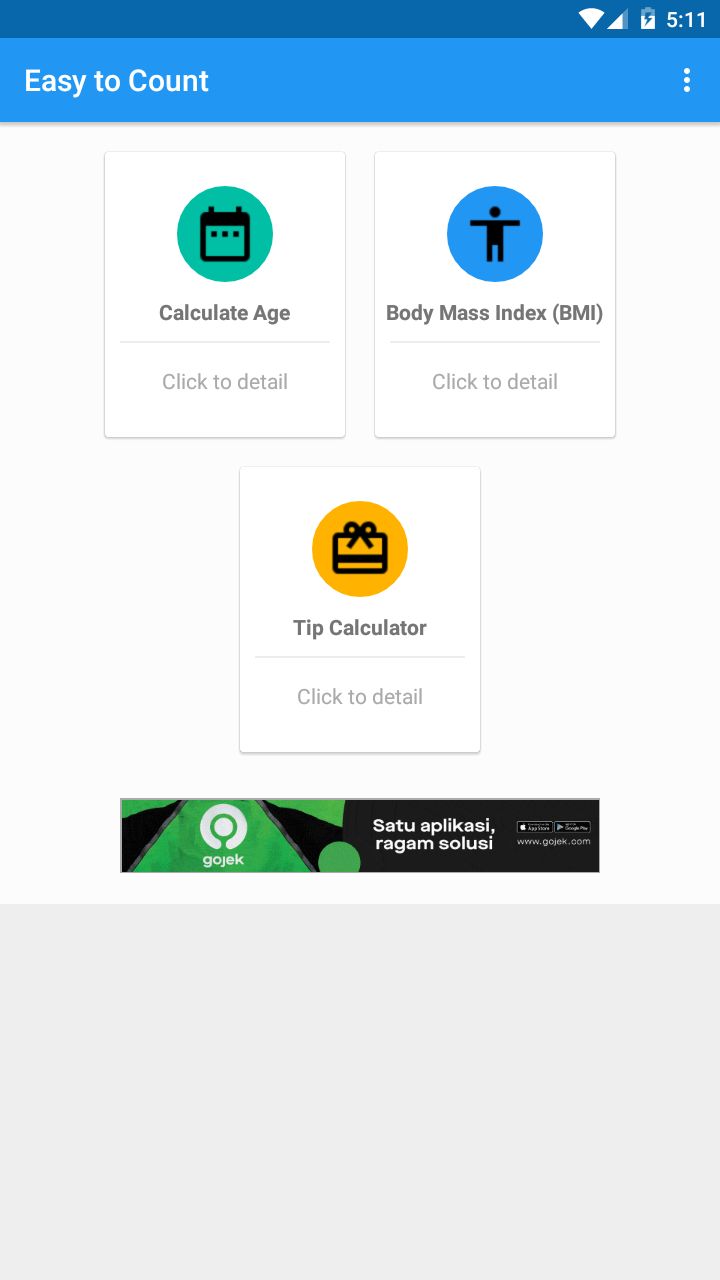
Task: Open the Tip Calculator card
Action: (360, 609)
